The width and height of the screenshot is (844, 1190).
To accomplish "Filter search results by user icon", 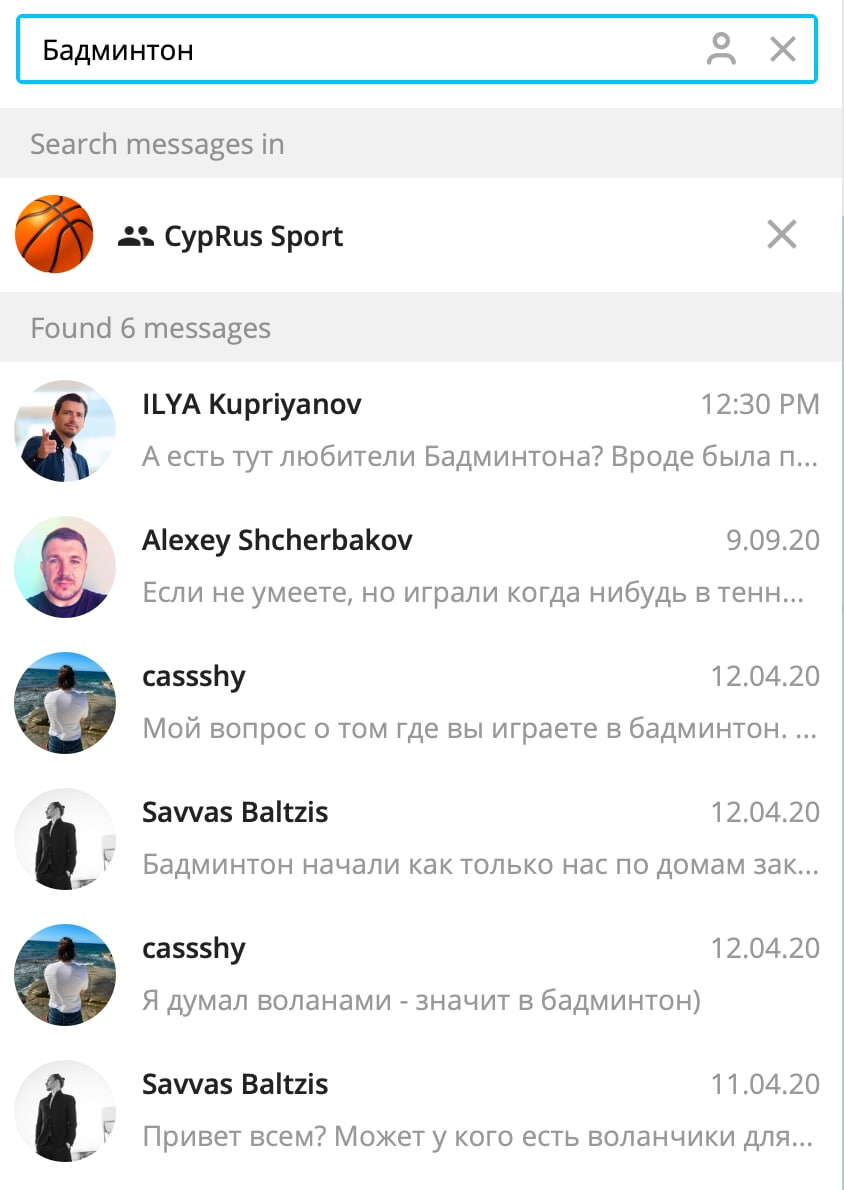I will point(721,49).
